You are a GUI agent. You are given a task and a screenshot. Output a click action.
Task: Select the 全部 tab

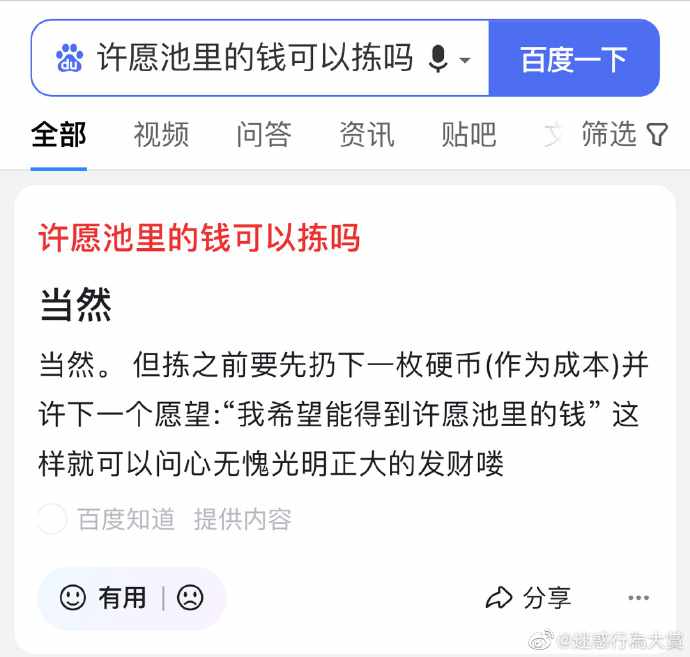coord(59,134)
